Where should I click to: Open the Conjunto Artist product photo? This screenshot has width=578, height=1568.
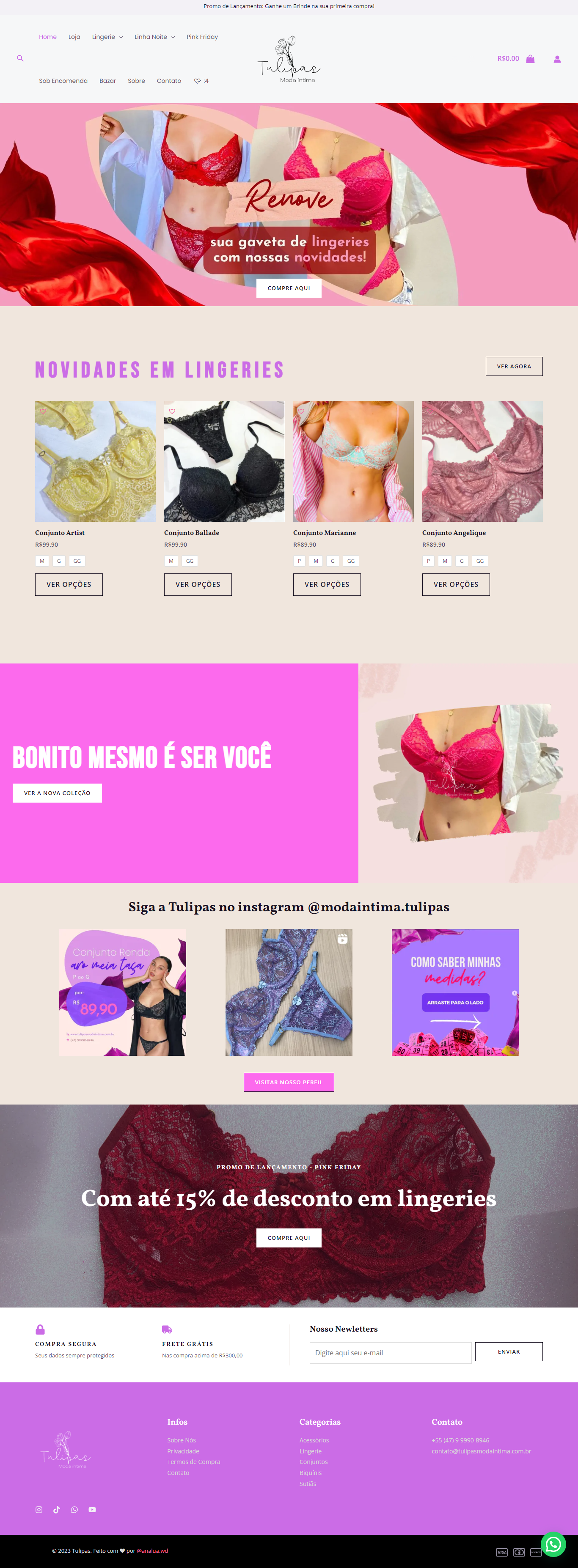pos(95,461)
